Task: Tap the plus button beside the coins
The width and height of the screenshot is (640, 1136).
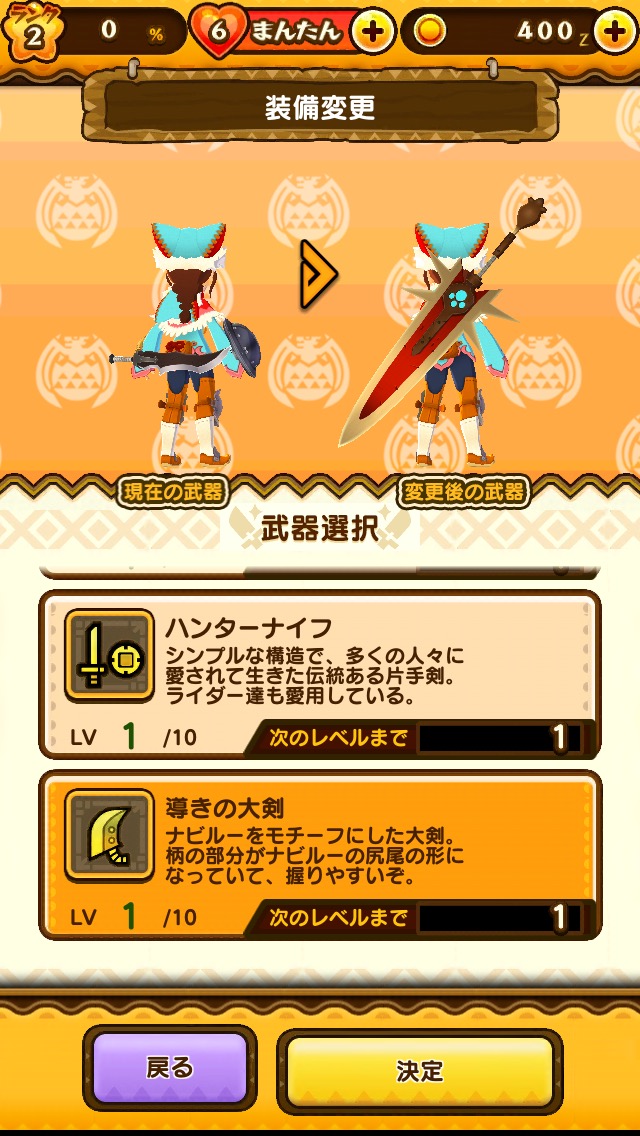Action: click(614, 31)
